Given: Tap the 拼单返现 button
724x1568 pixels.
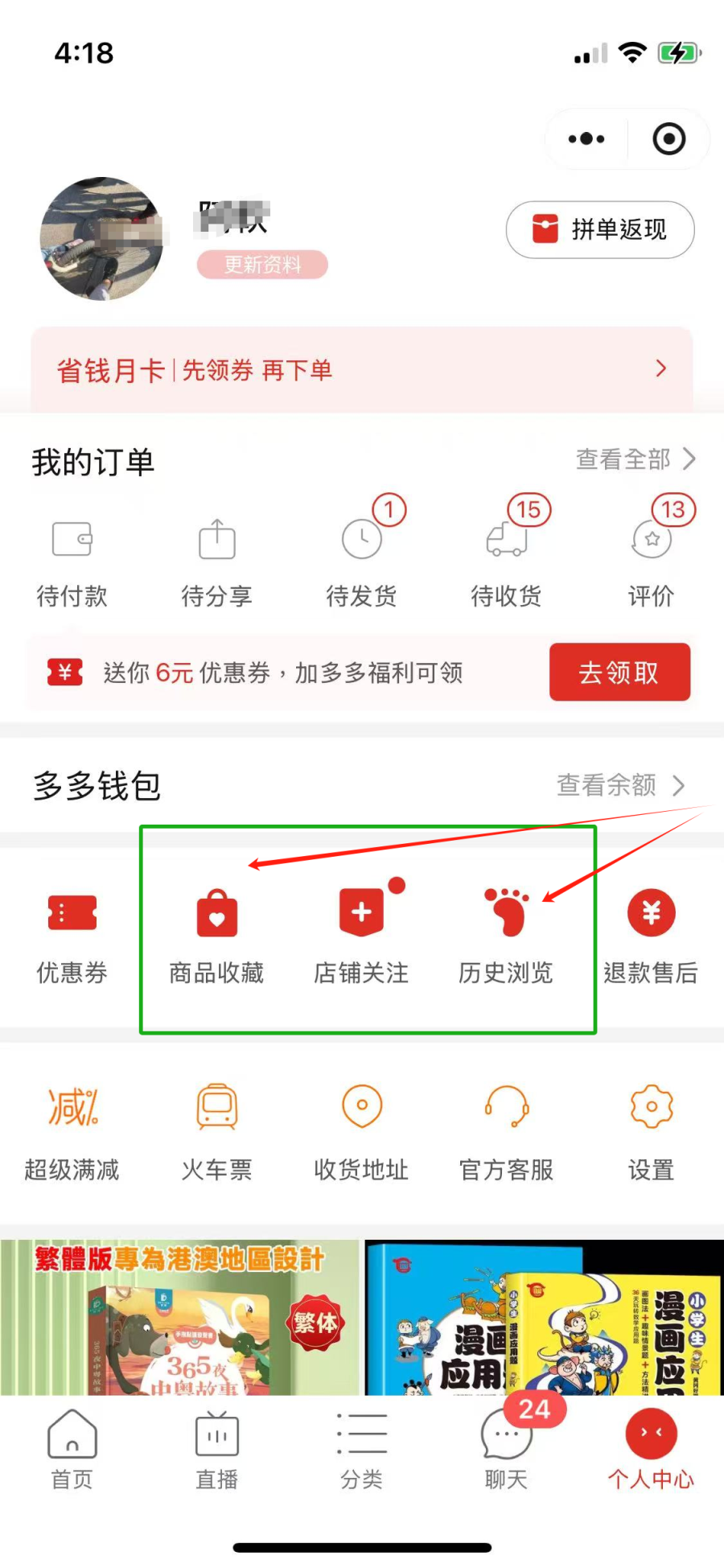Looking at the screenshot, I should click(x=600, y=230).
